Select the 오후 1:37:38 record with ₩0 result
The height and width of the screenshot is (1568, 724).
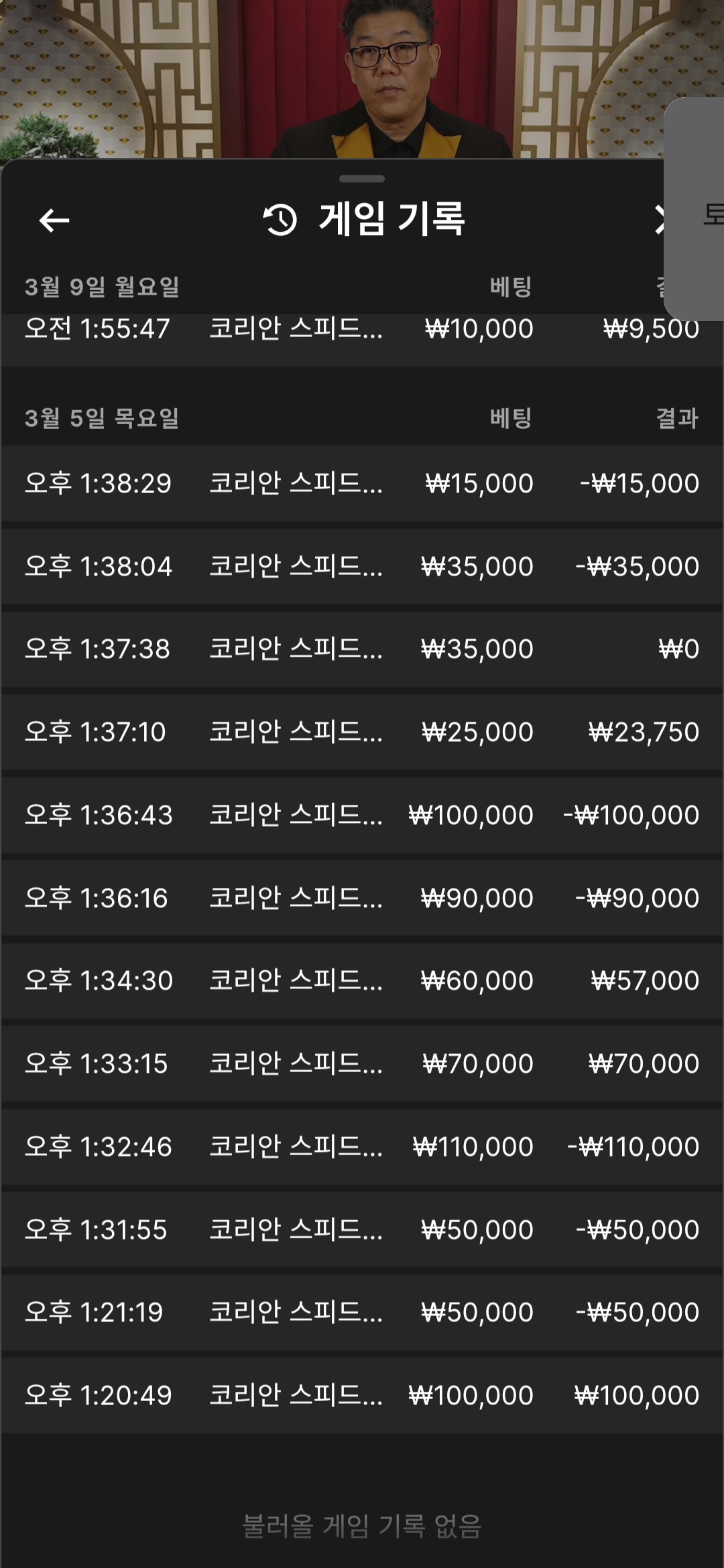point(362,649)
